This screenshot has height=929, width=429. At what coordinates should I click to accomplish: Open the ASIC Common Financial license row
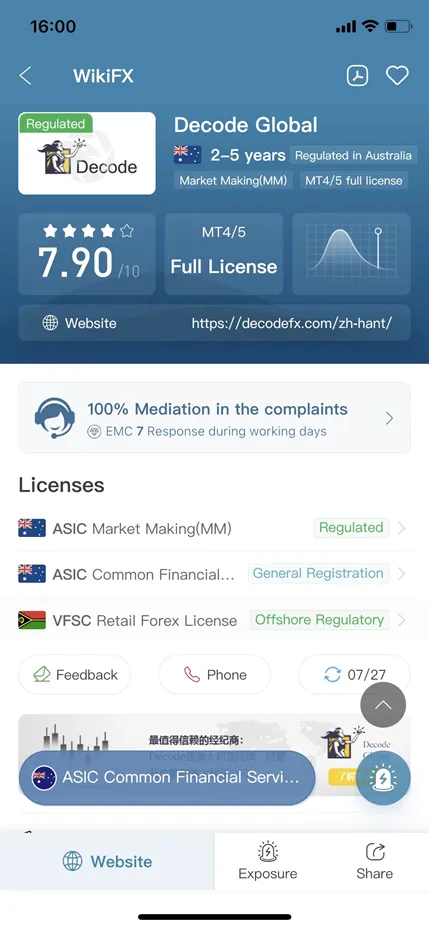click(214, 574)
